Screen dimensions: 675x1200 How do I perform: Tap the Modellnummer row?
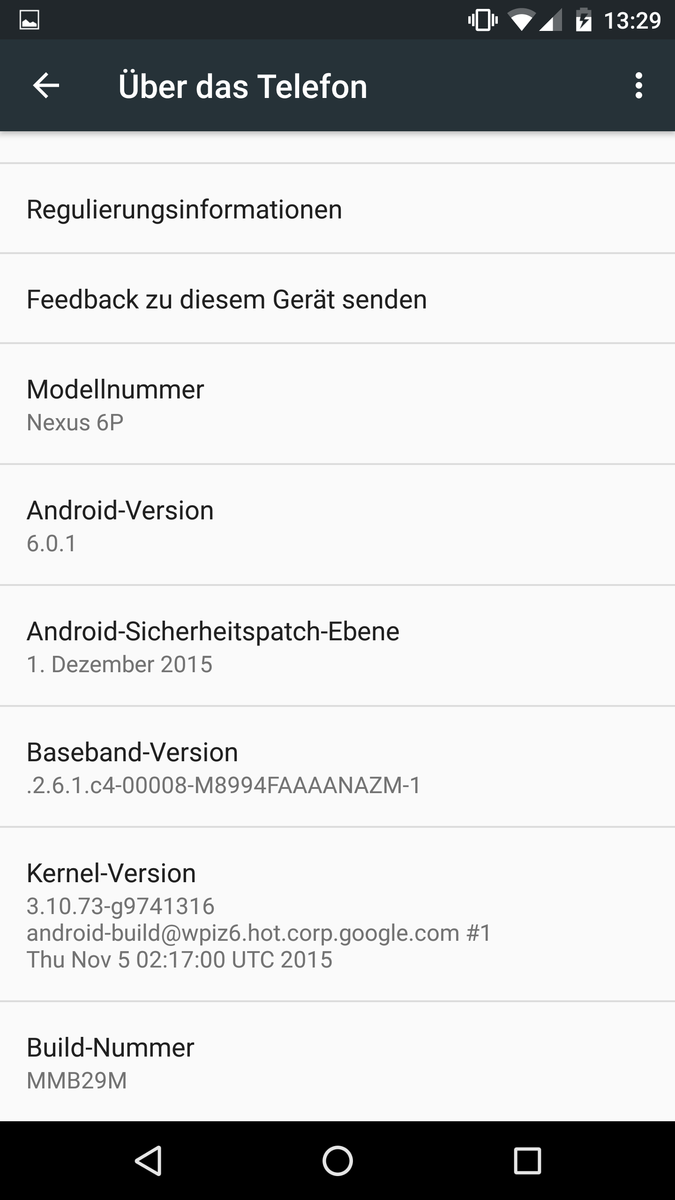coord(337,404)
